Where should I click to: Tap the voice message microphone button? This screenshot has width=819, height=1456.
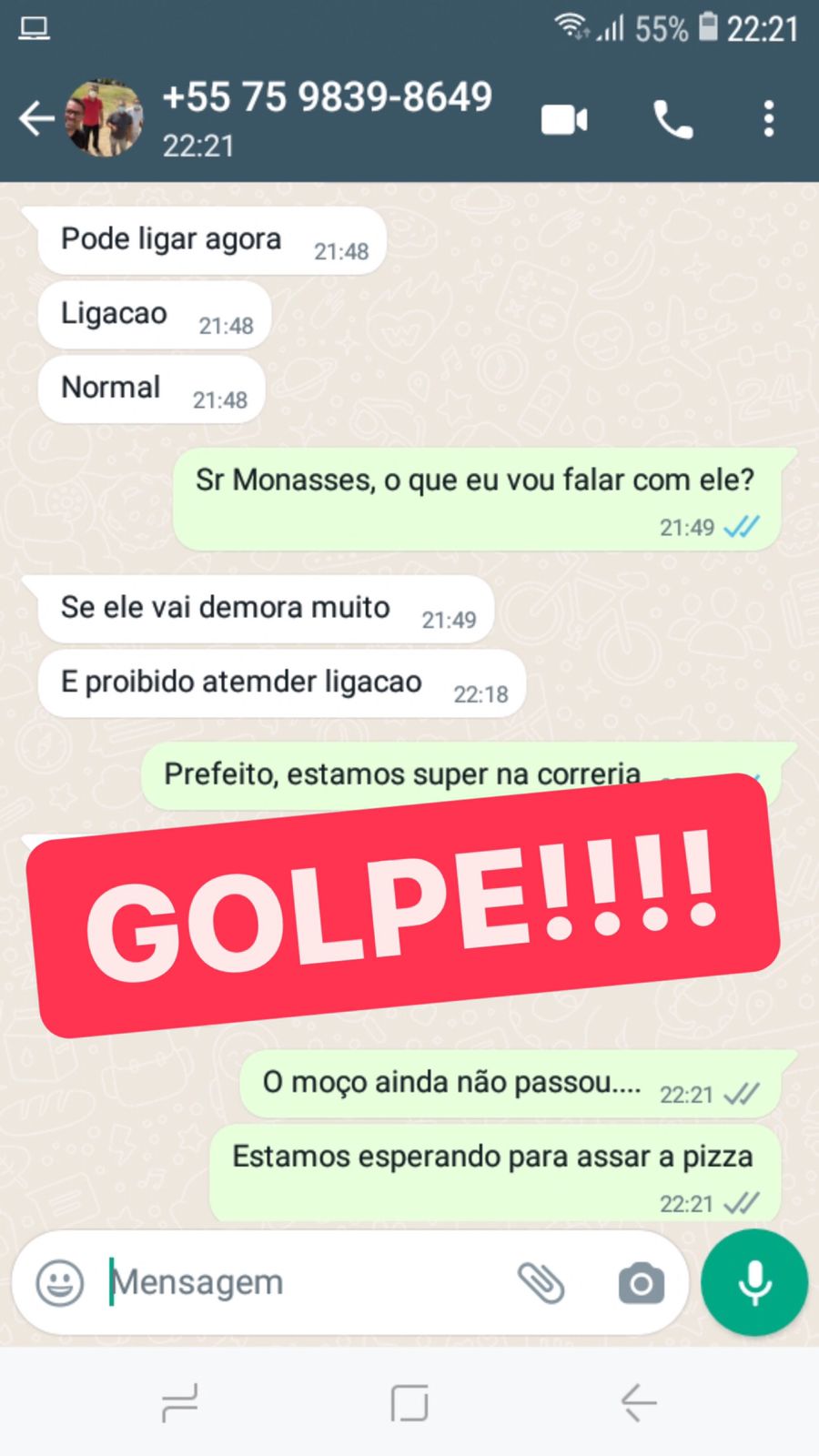pos(754,1283)
